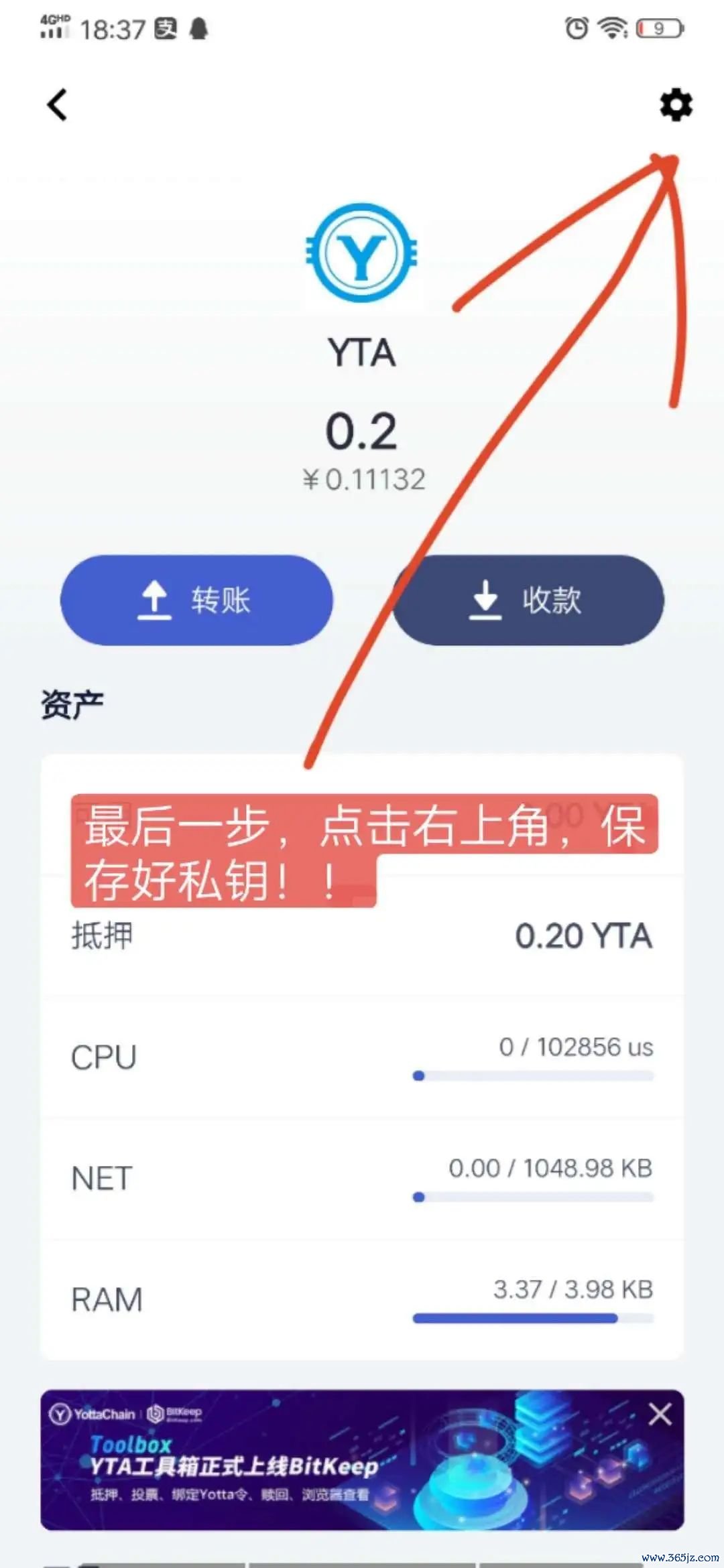Tap the RAM usage progress bar
Screen dimensions: 724x1568
point(533,1317)
